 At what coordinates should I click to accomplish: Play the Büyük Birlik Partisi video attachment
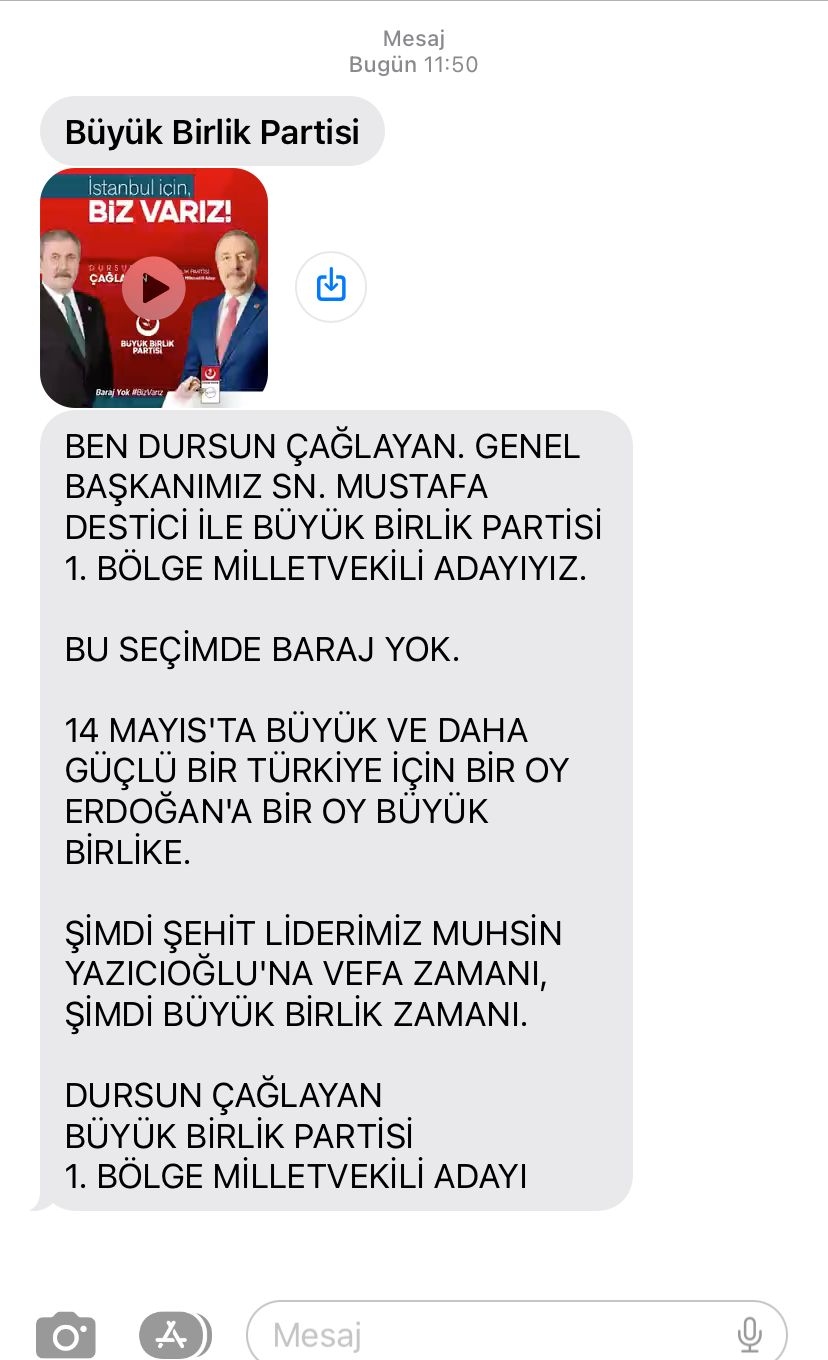pos(154,288)
